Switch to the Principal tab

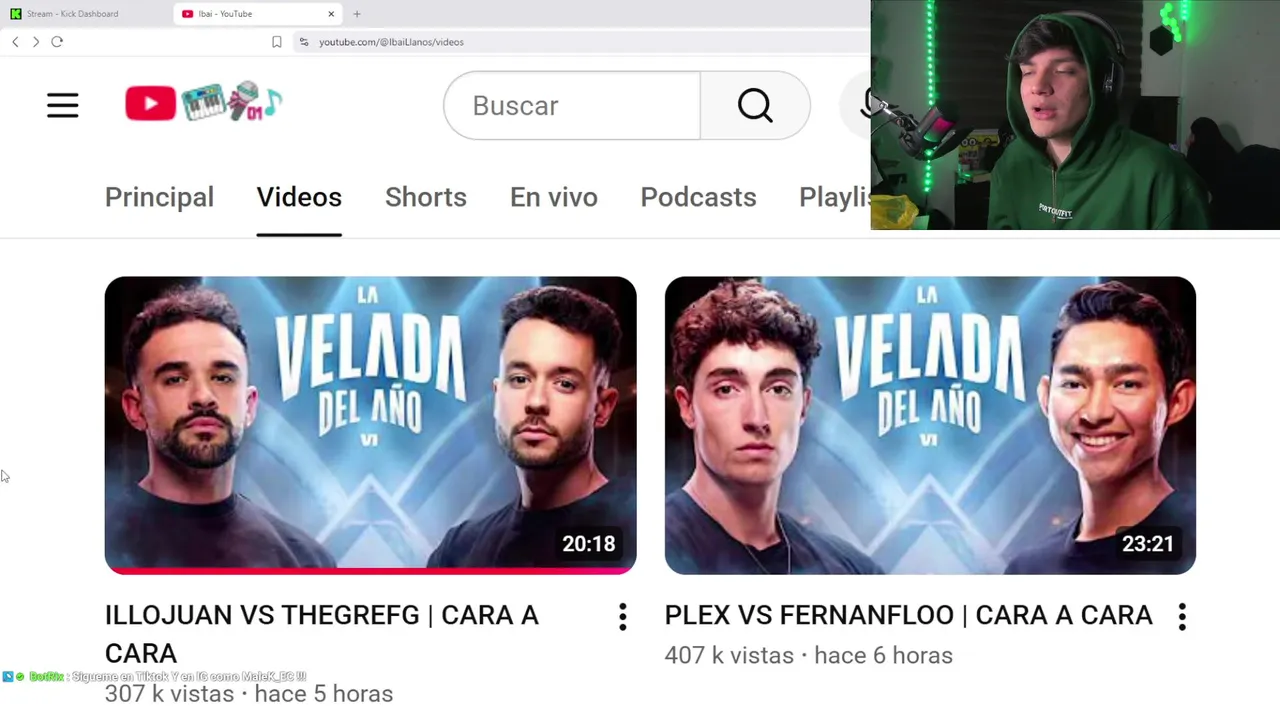(x=159, y=197)
